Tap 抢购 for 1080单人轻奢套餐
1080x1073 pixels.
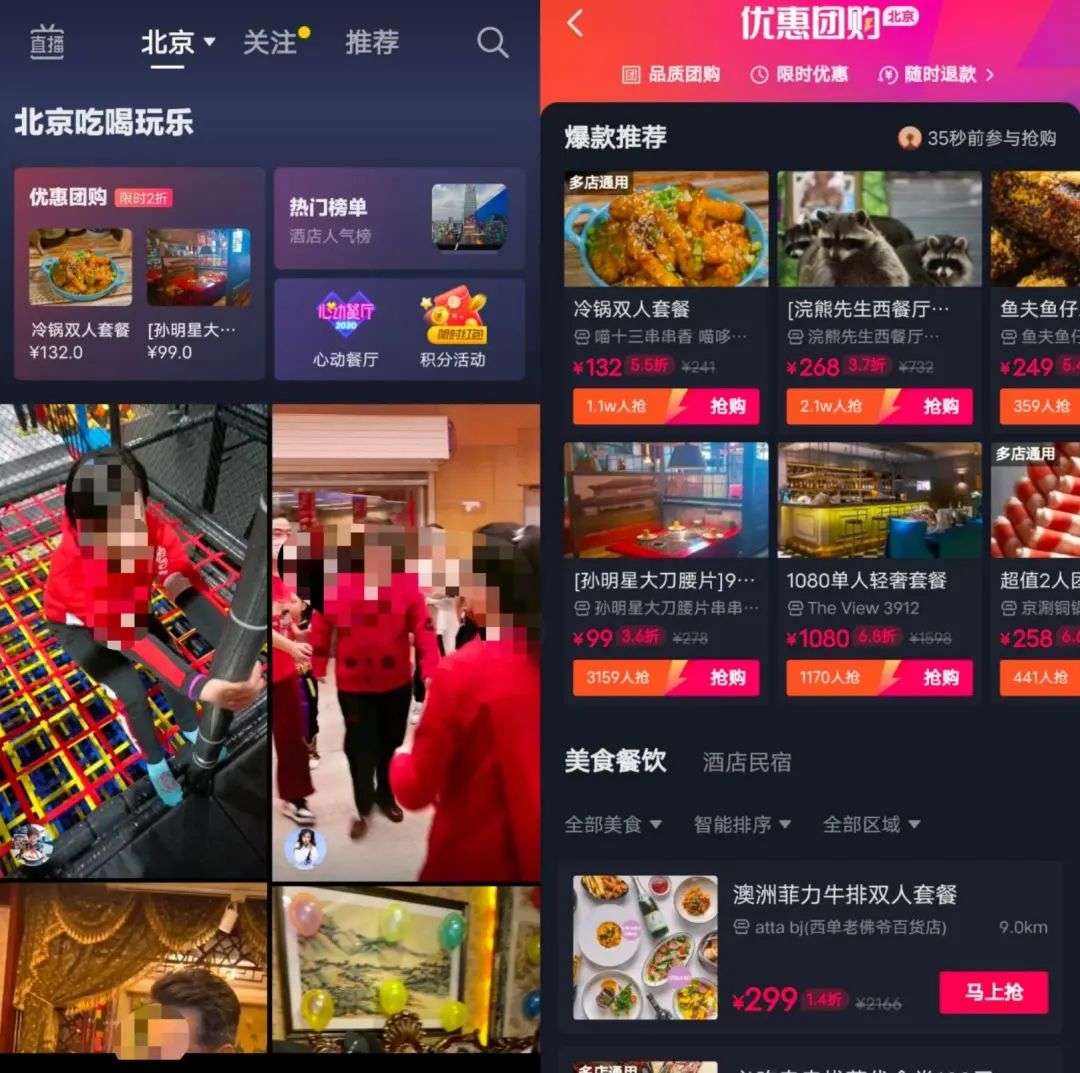tap(940, 677)
